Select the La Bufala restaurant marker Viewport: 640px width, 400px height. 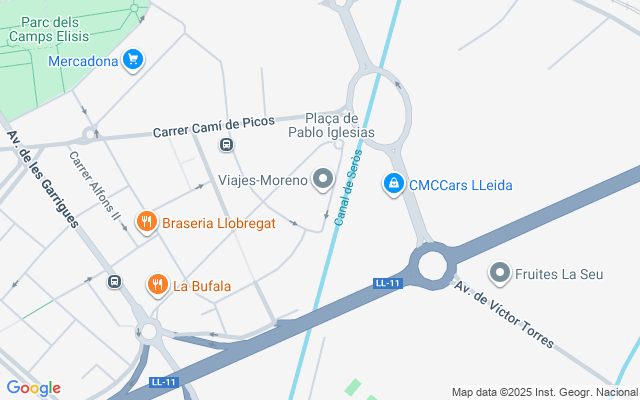coord(157,285)
